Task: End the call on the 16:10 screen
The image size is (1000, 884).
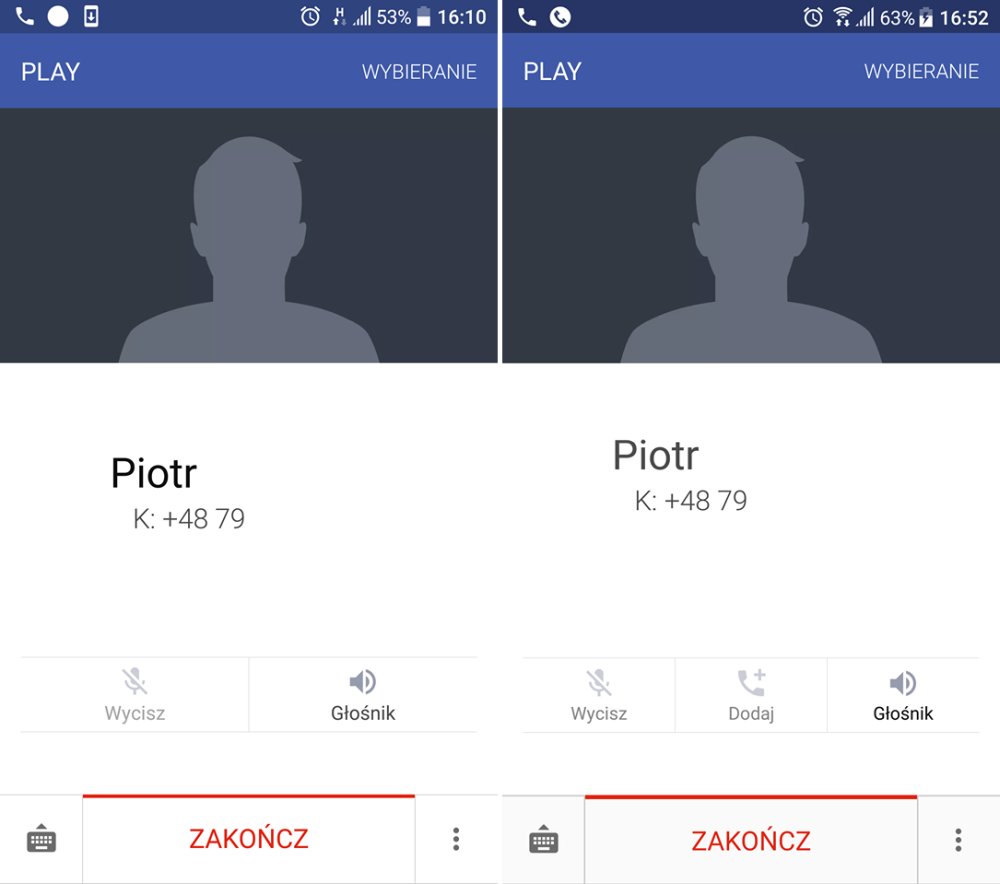Action: point(248,838)
